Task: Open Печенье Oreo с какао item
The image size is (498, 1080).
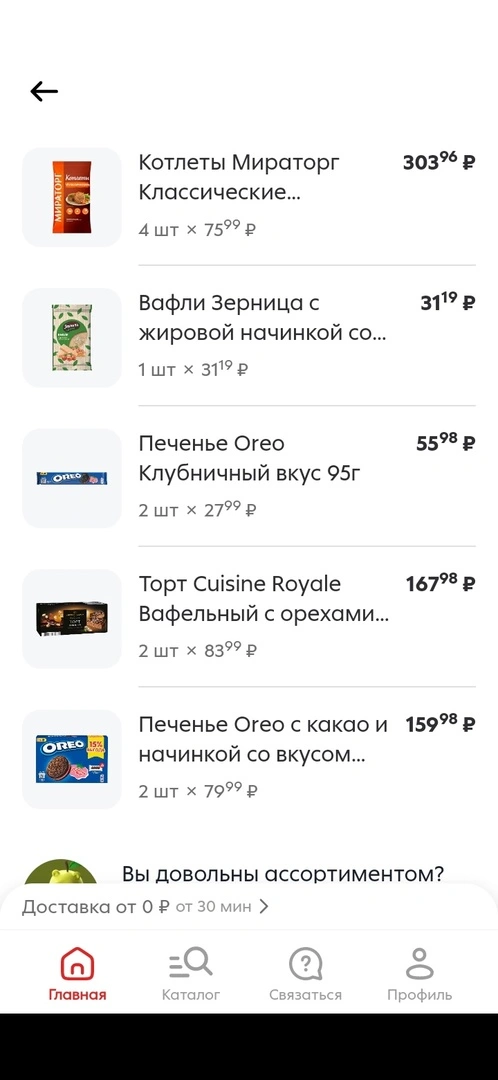Action: click(x=249, y=759)
